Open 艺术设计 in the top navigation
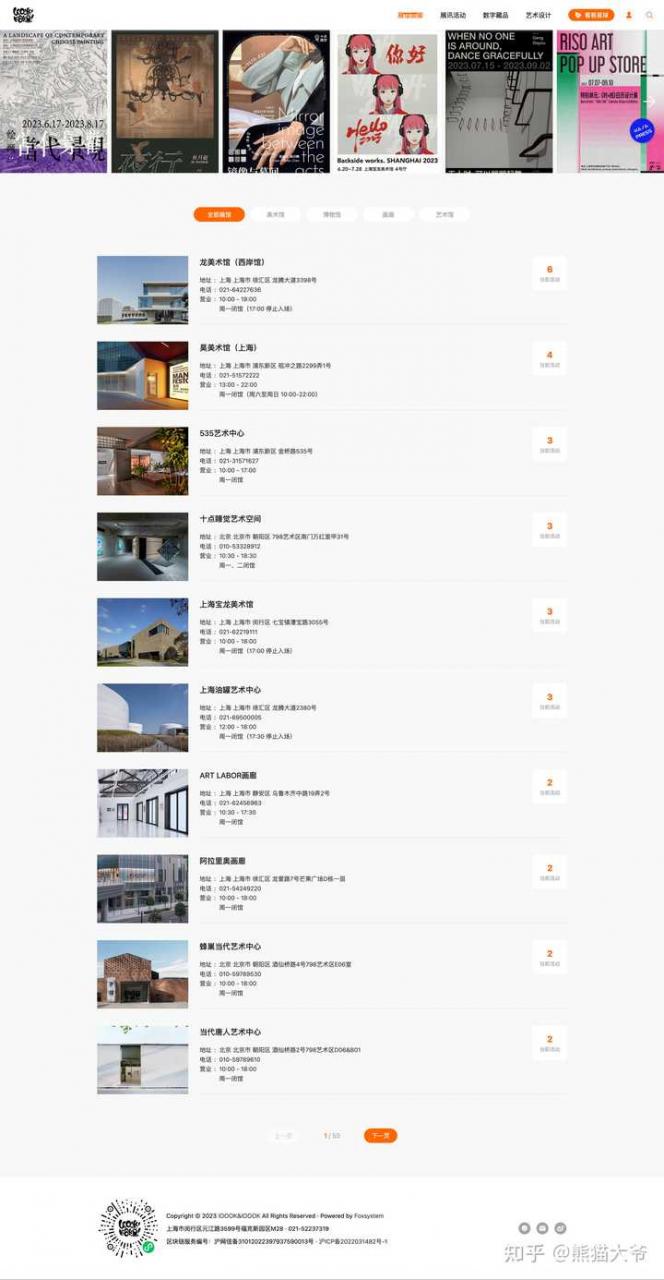Image resolution: width=664 pixels, height=1280 pixels. [x=539, y=15]
